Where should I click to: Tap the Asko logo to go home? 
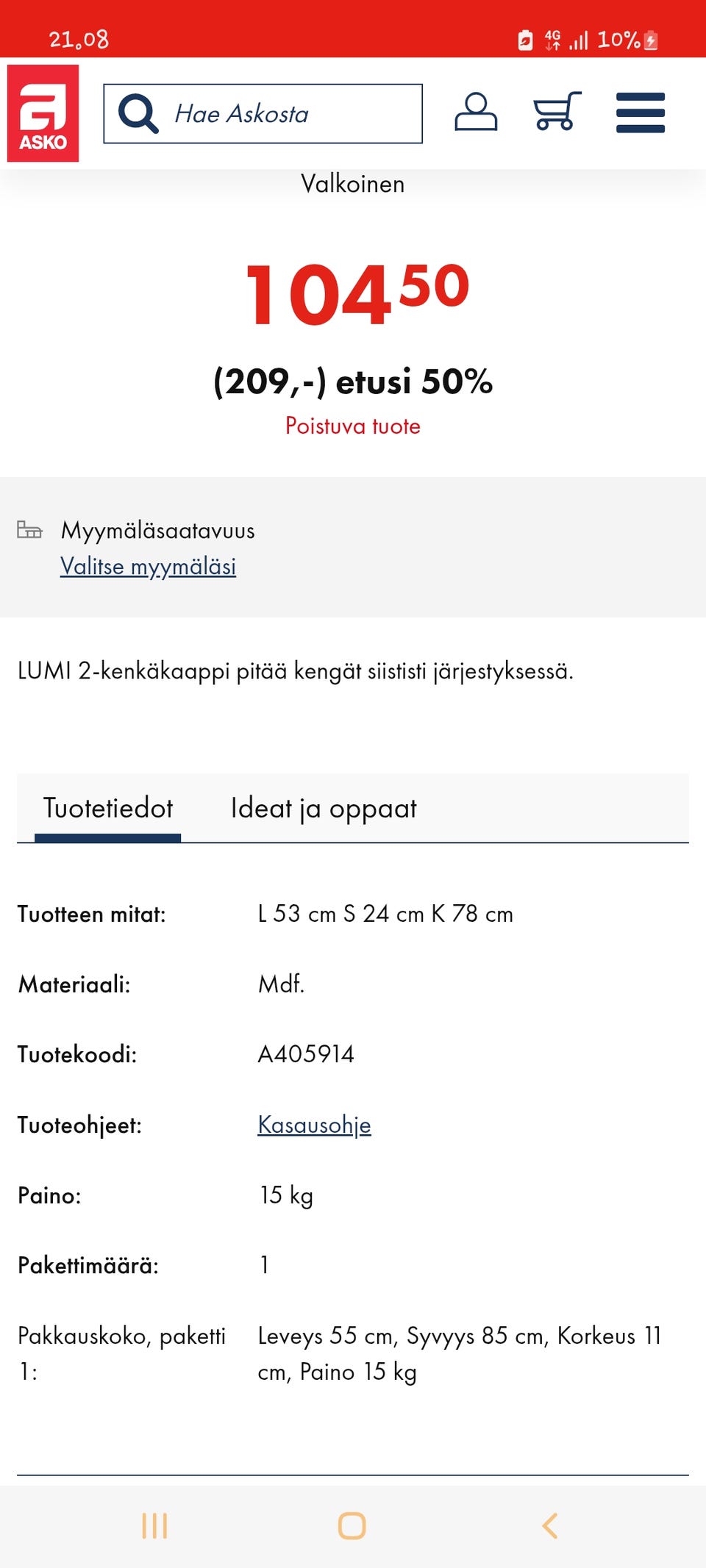pyautogui.click(x=43, y=113)
